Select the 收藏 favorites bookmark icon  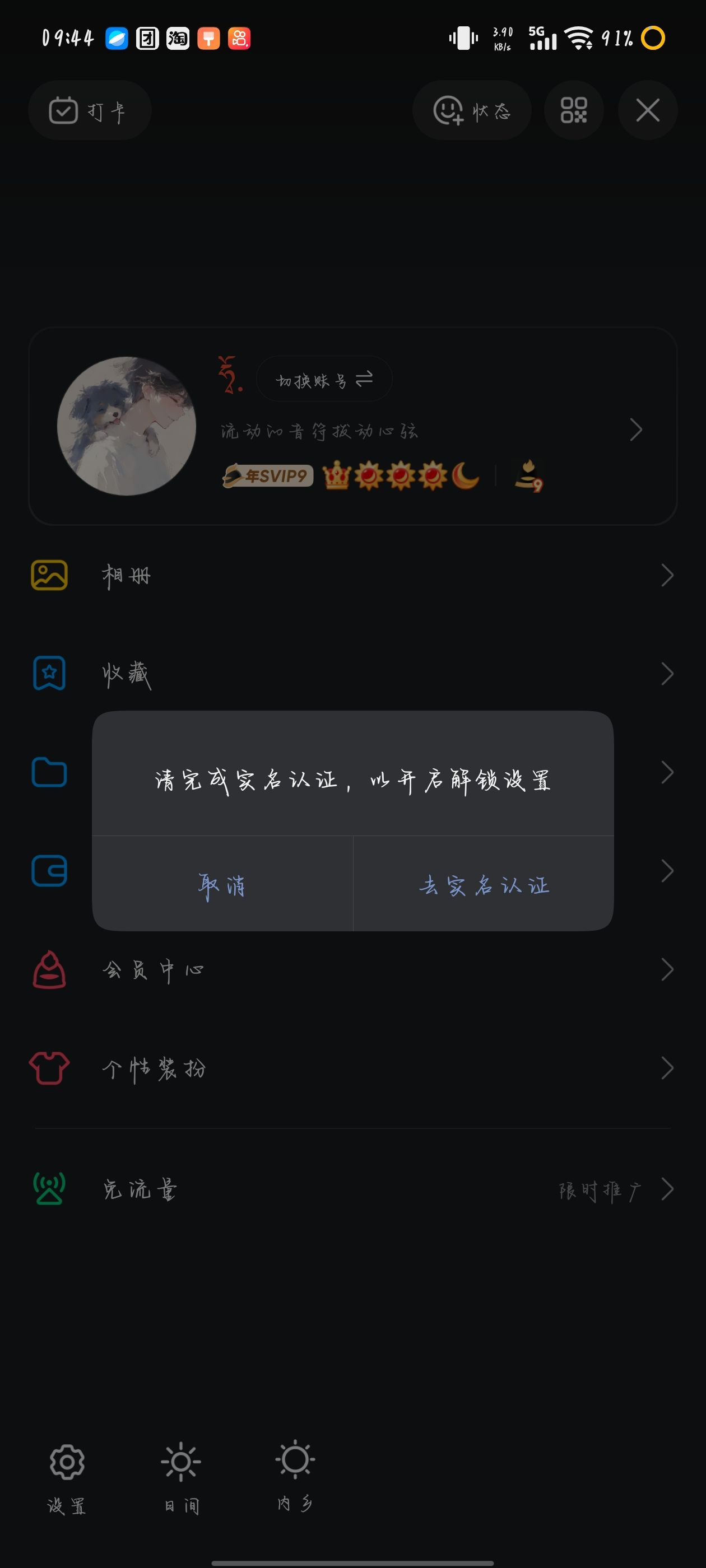pyautogui.click(x=49, y=674)
